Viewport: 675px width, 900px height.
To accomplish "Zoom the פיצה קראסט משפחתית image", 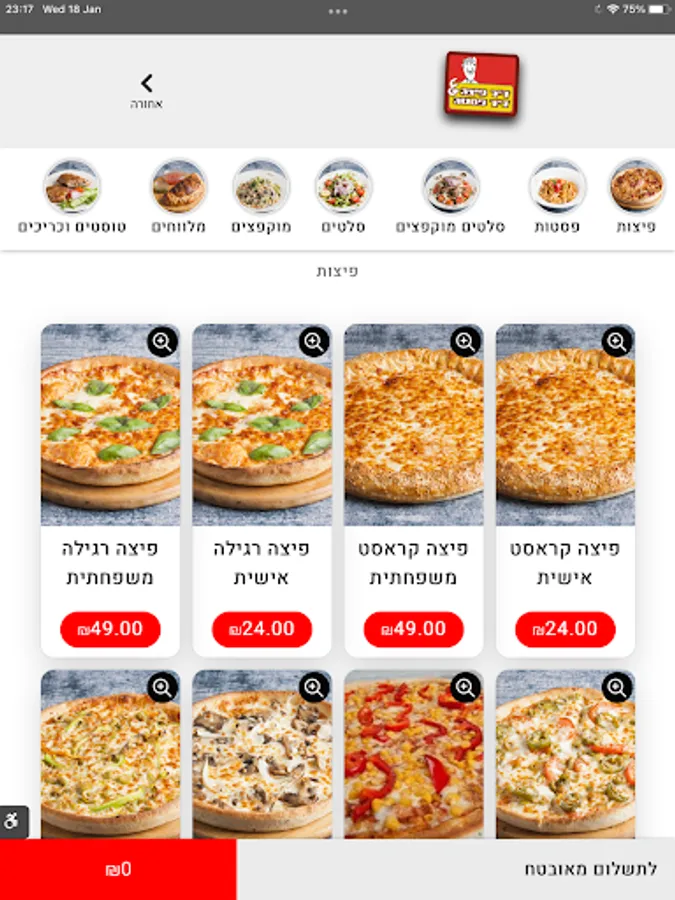I will pyautogui.click(x=465, y=342).
